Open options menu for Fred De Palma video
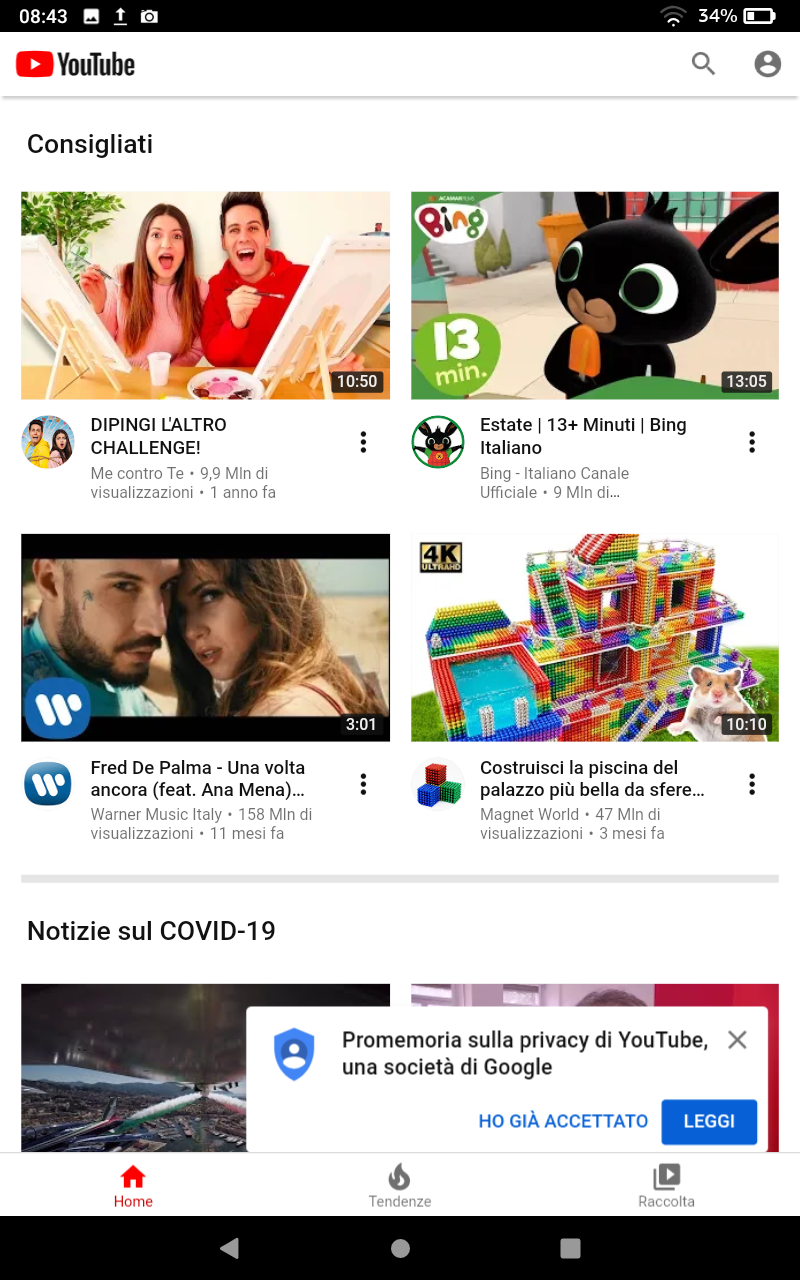This screenshot has height=1280, width=800. click(363, 784)
